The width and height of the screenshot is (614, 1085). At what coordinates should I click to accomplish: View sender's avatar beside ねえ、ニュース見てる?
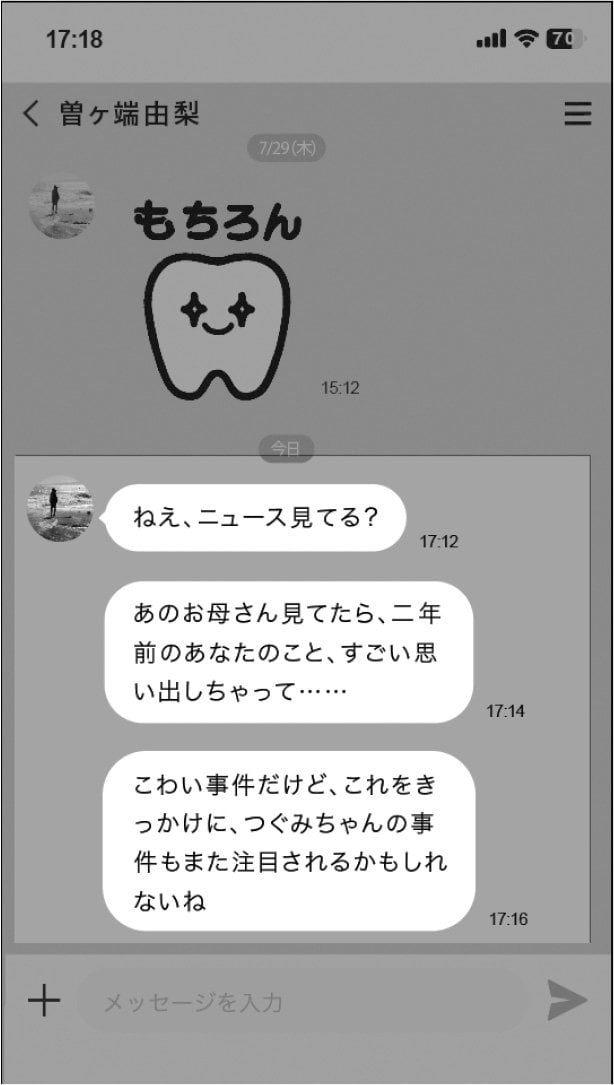click(x=60, y=508)
